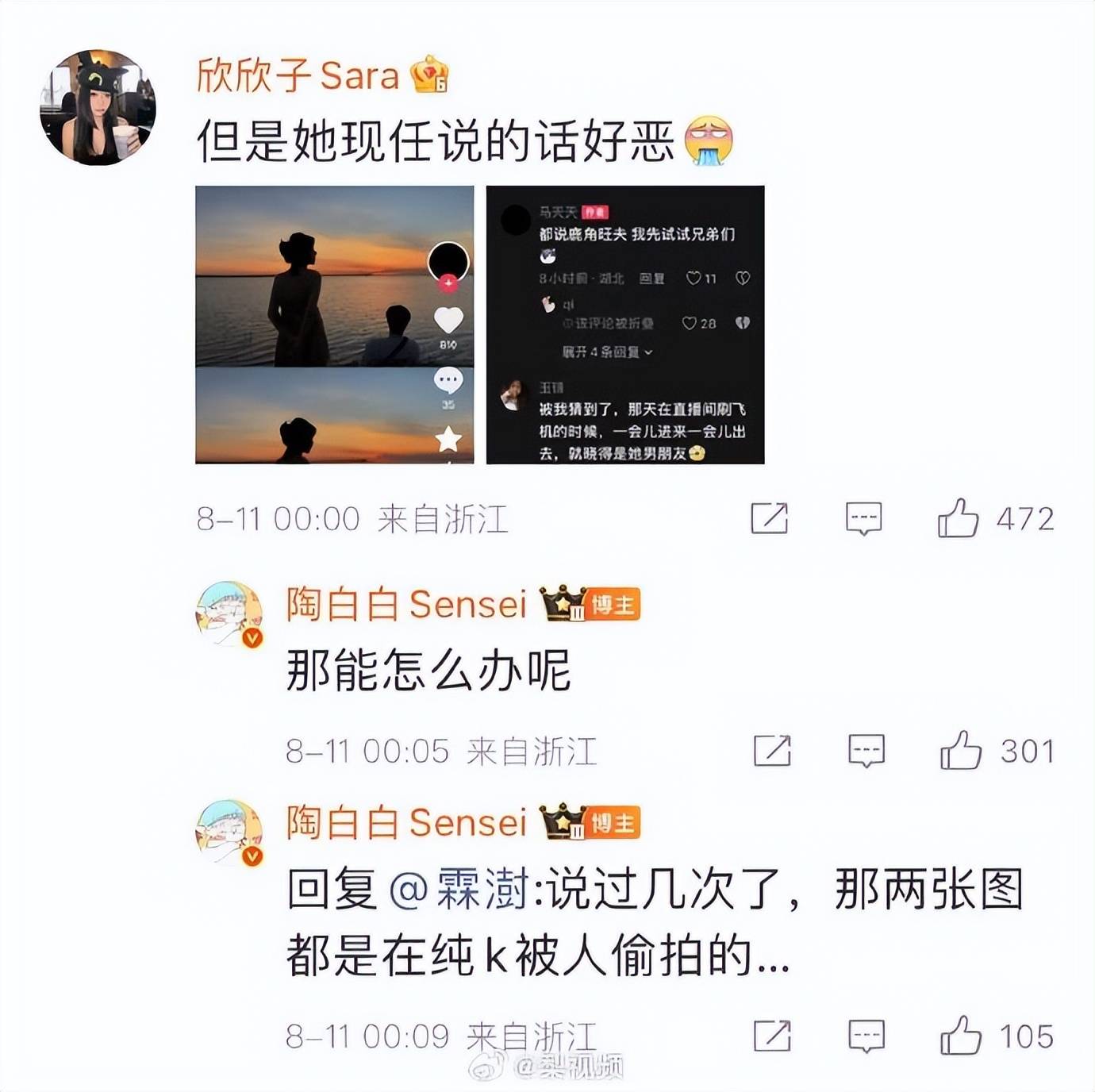Like the reply with 105 likes
The image size is (1095, 1092).
pyautogui.click(x=960, y=1036)
